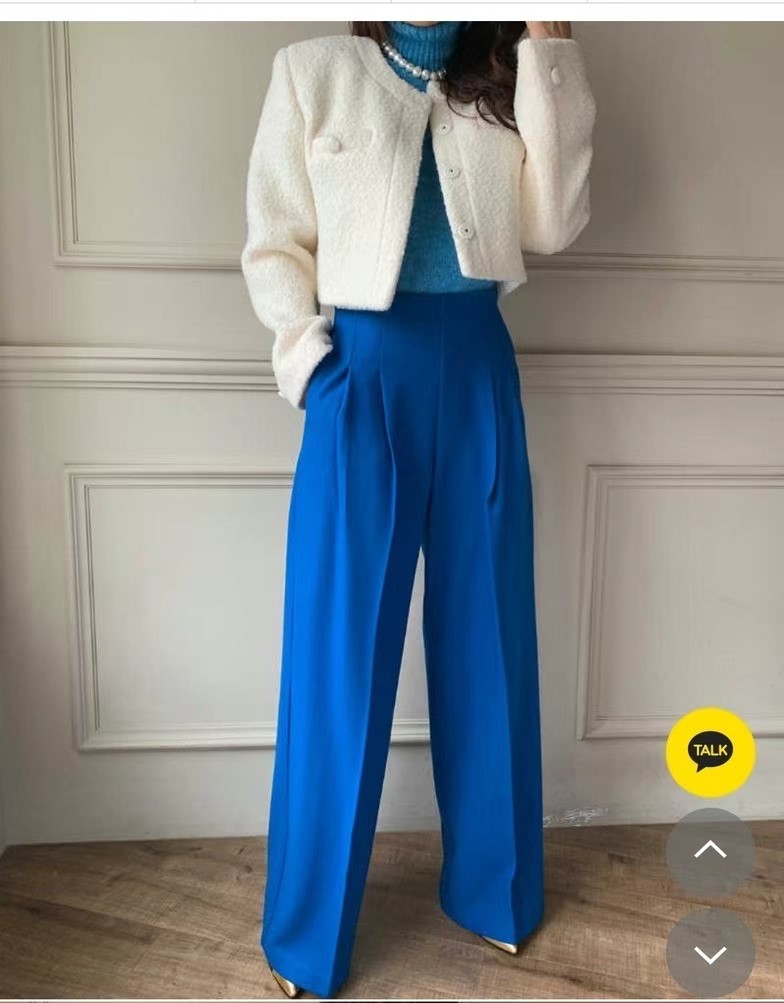The height and width of the screenshot is (1003, 784).
Task: Open the KakaoTalk chat button
Action: coord(710,752)
